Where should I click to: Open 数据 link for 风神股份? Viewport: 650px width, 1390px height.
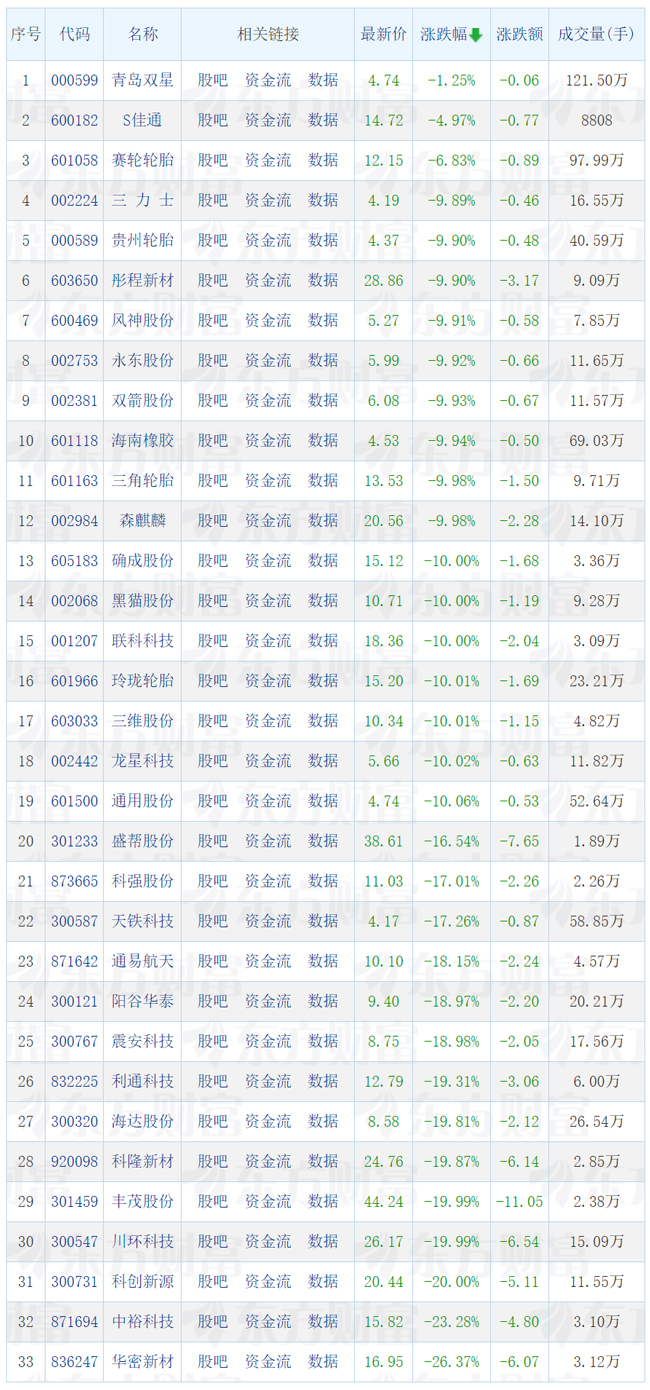click(x=323, y=320)
